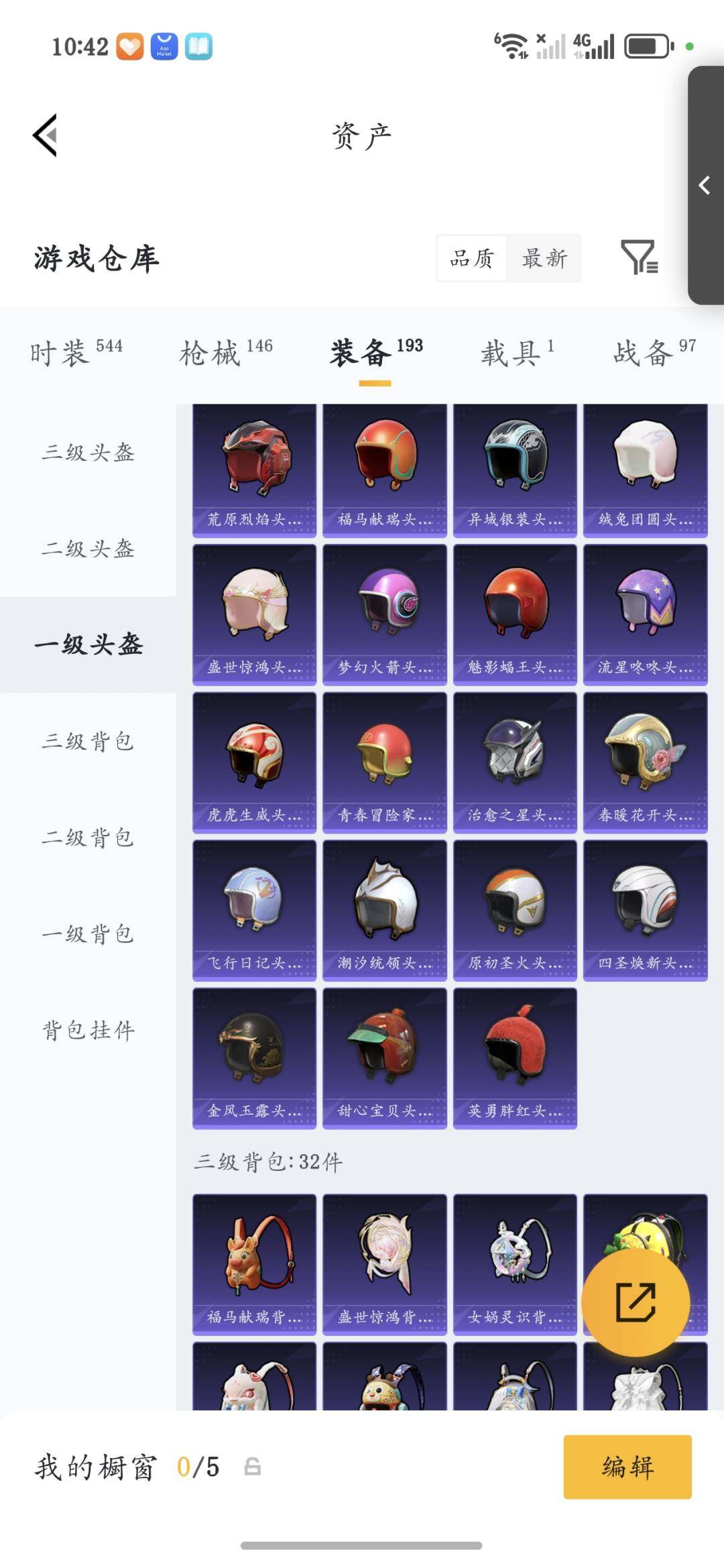
Task: Select the 三级头盔 category
Action: coord(88,453)
